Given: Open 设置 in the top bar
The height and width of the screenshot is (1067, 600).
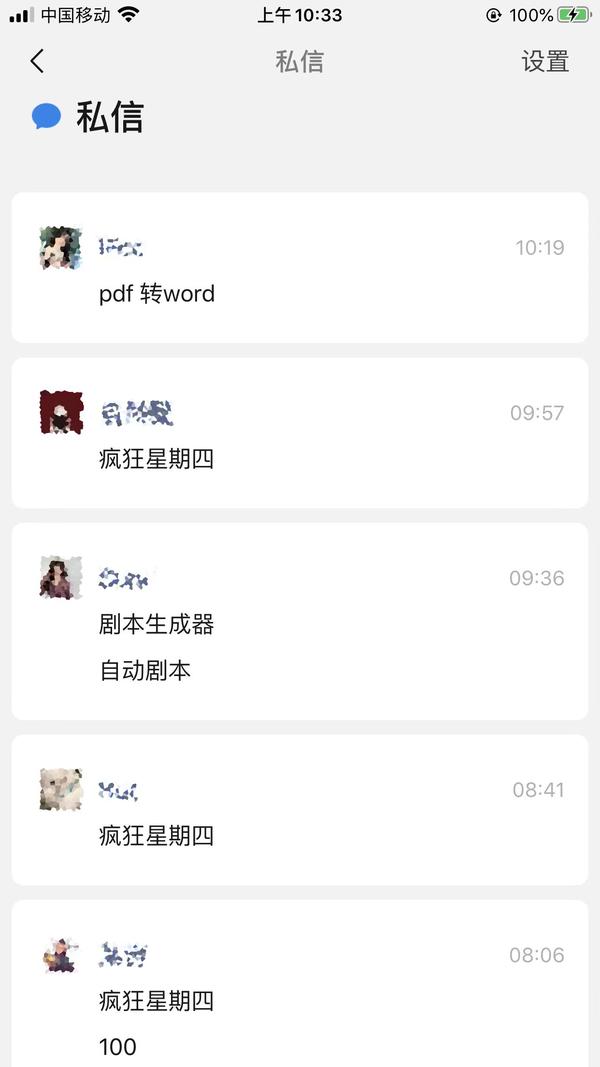Looking at the screenshot, I should click(x=545, y=61).
